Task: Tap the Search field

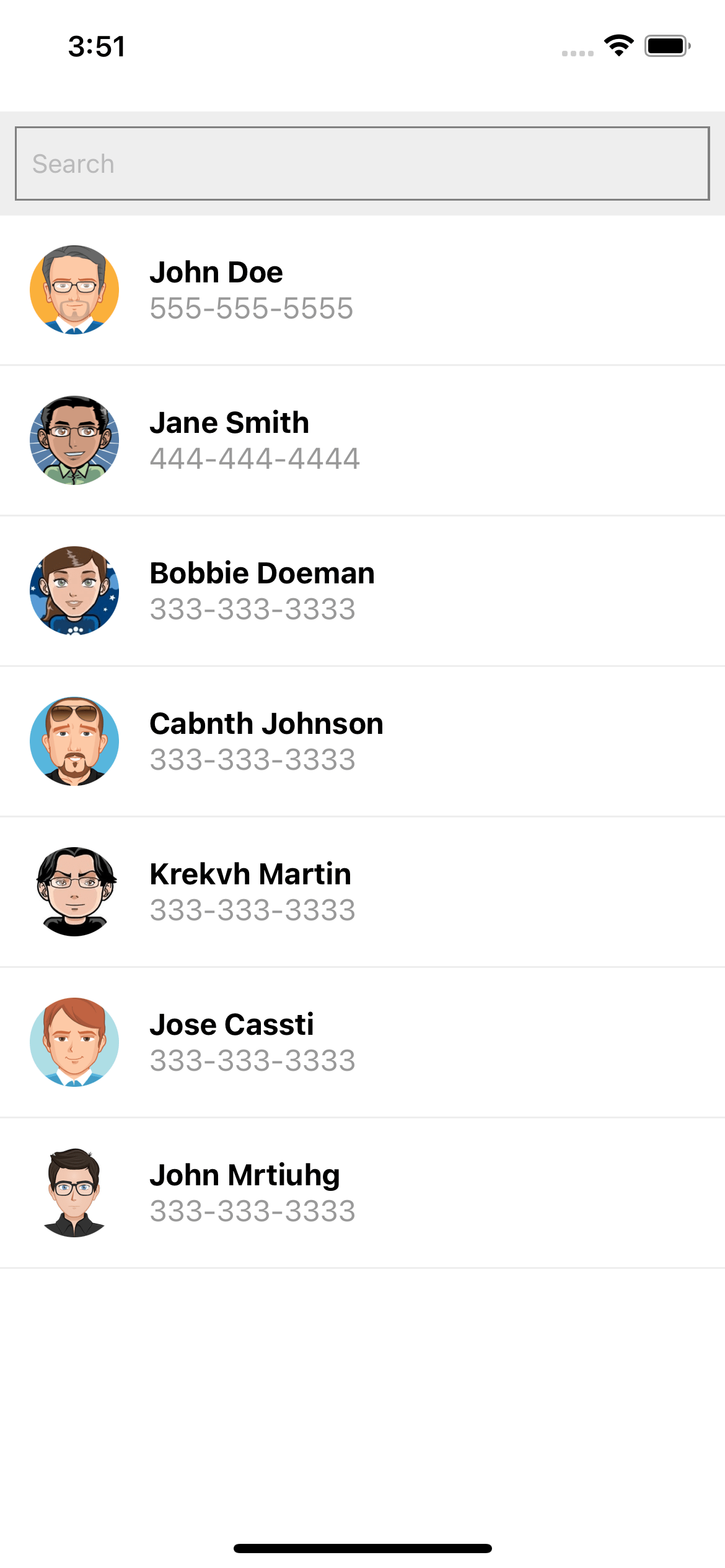Action: pos(362,163)
